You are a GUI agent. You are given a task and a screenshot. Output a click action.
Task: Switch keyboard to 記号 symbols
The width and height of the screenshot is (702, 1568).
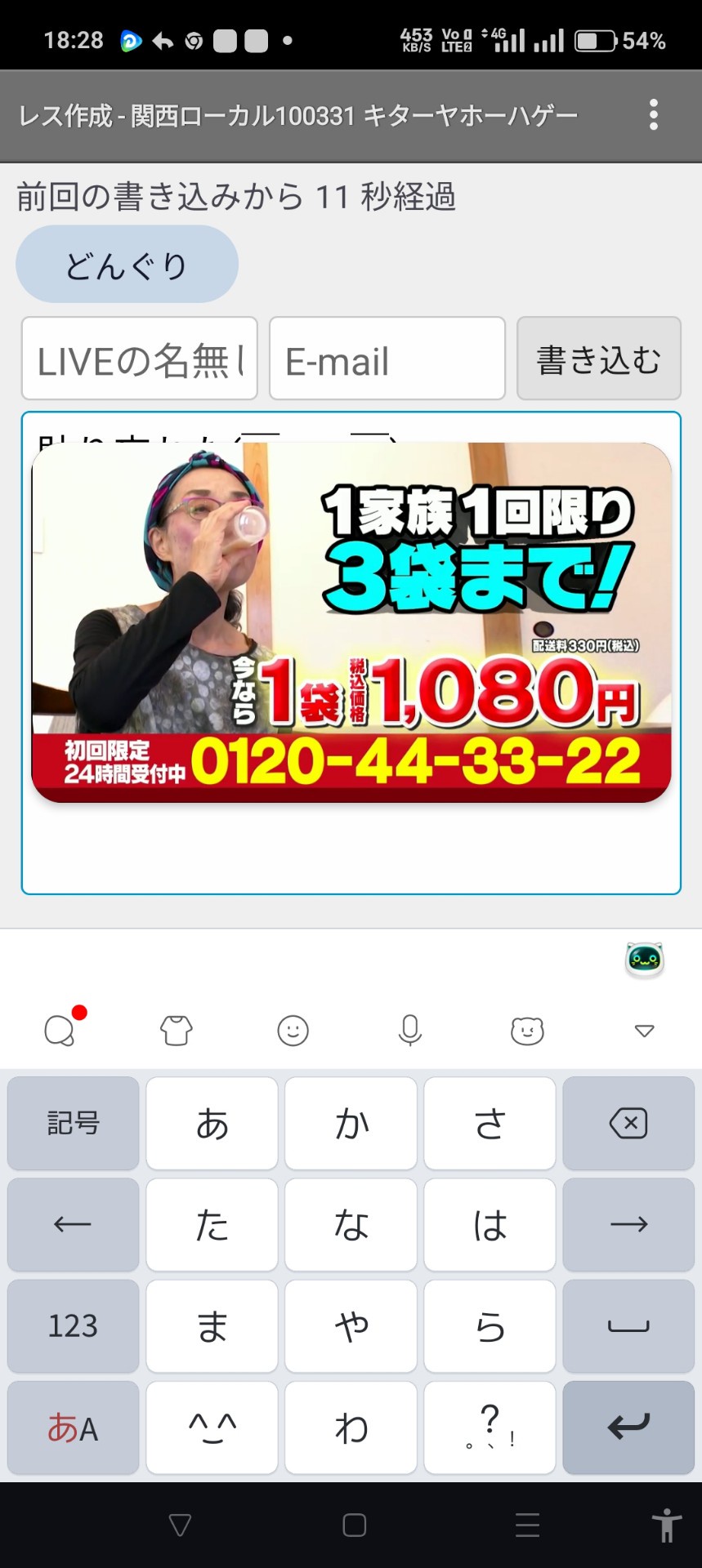tap(74, 1124)
